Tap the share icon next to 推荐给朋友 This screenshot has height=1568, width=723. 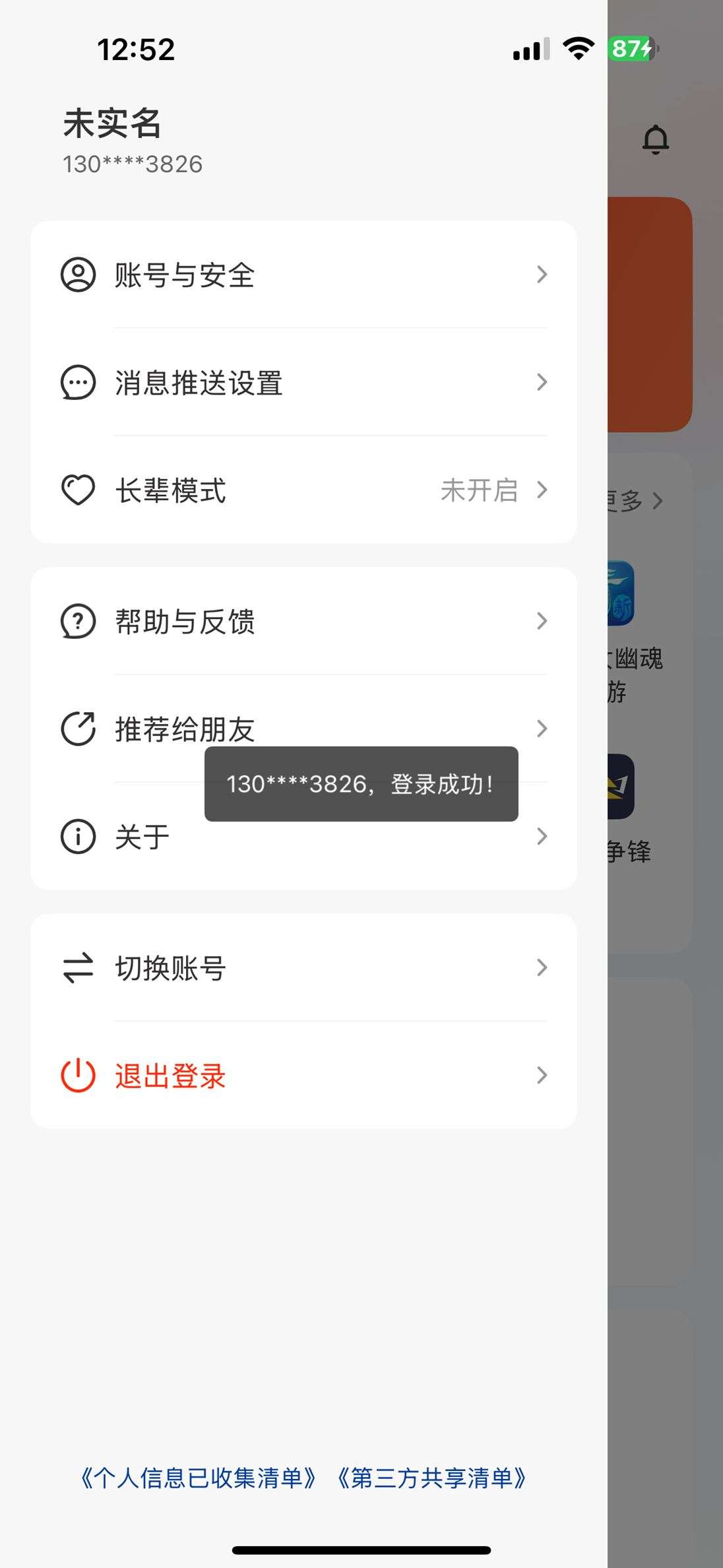point(77,729)
